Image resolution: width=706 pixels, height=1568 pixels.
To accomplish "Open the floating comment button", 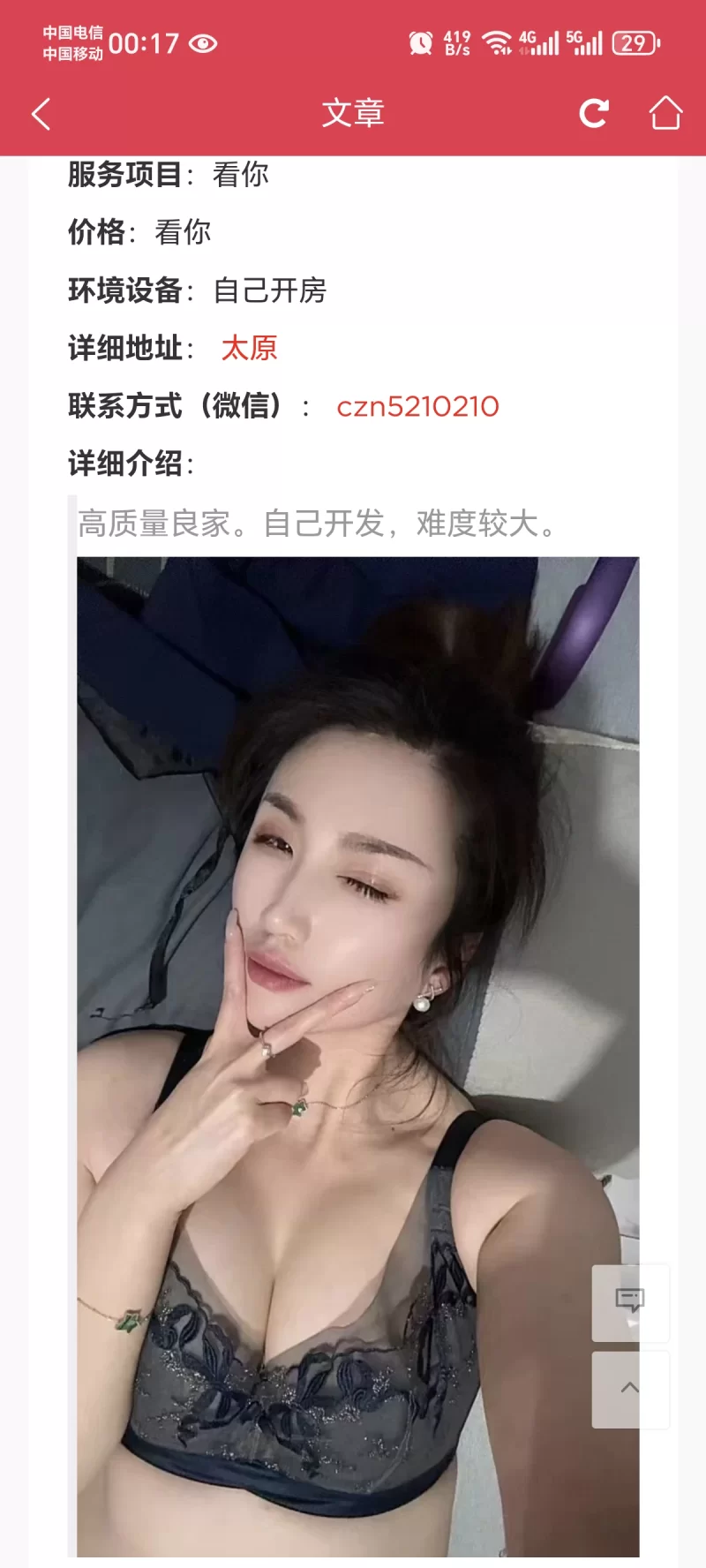I will [x=630, y=1302].
